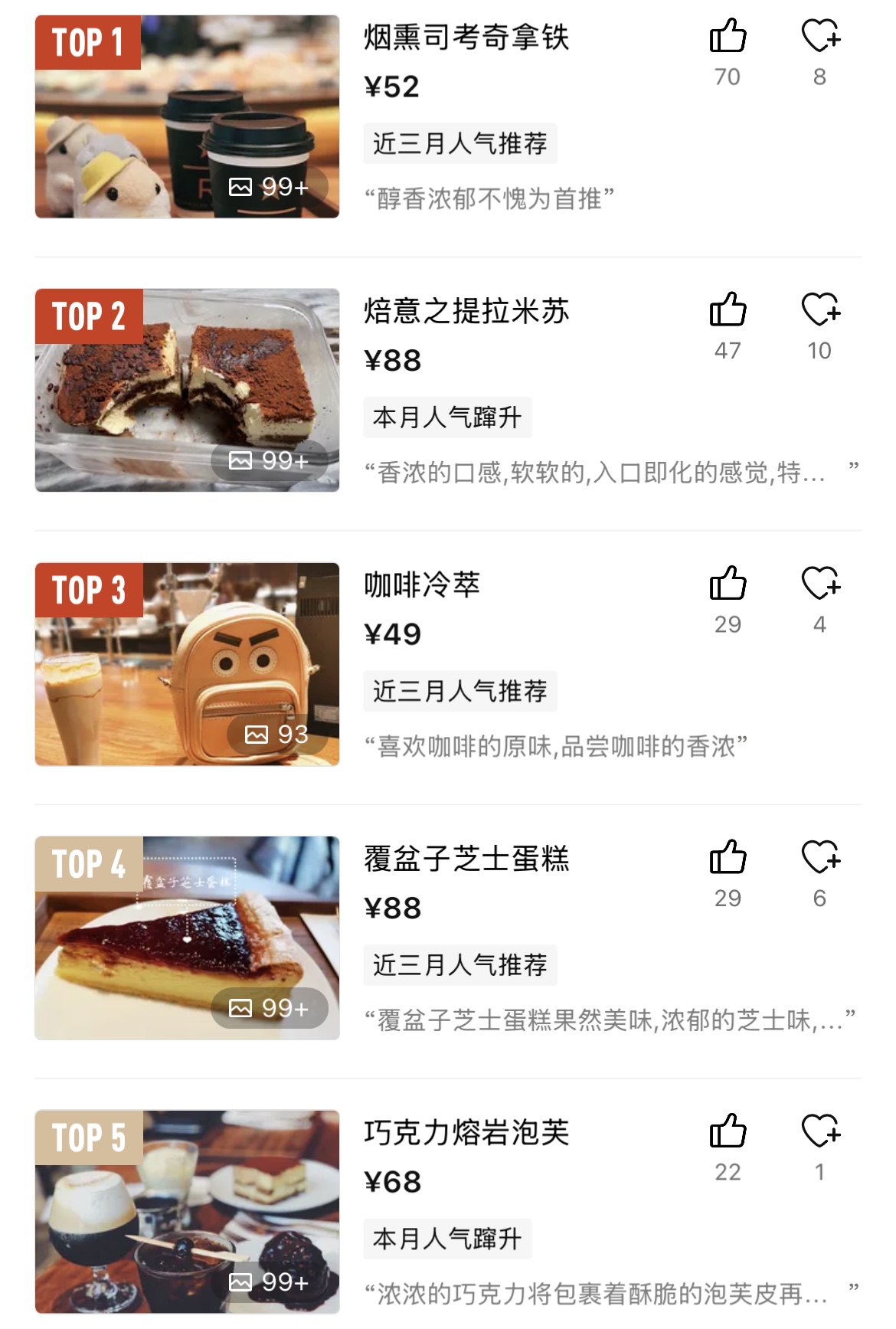896x1329 pixels.
Task: Add 焙意之提拉米苏 to favorites
Action: (820, 309)
